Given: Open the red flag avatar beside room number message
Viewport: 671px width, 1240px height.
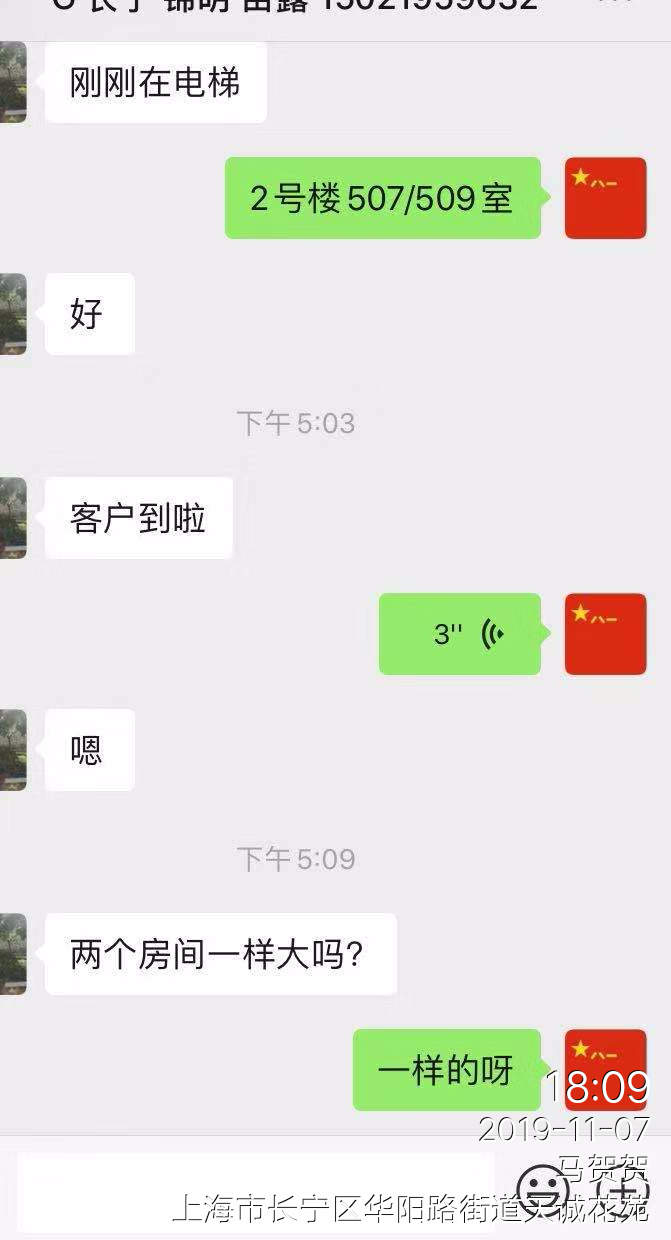Looking at the screenshot, I should click(x=605, y=198).
